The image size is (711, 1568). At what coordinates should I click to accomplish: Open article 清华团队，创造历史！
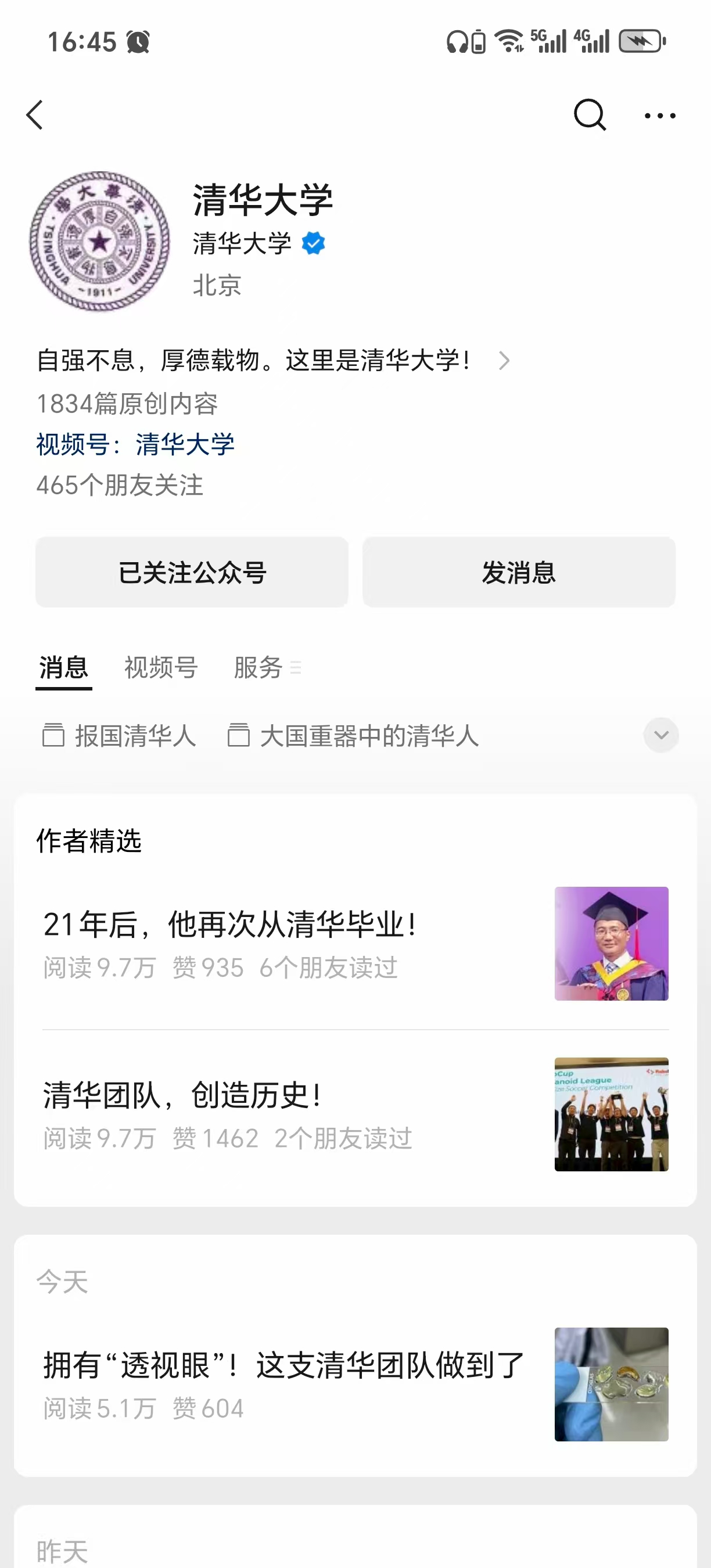click(x=182, y=1096)
